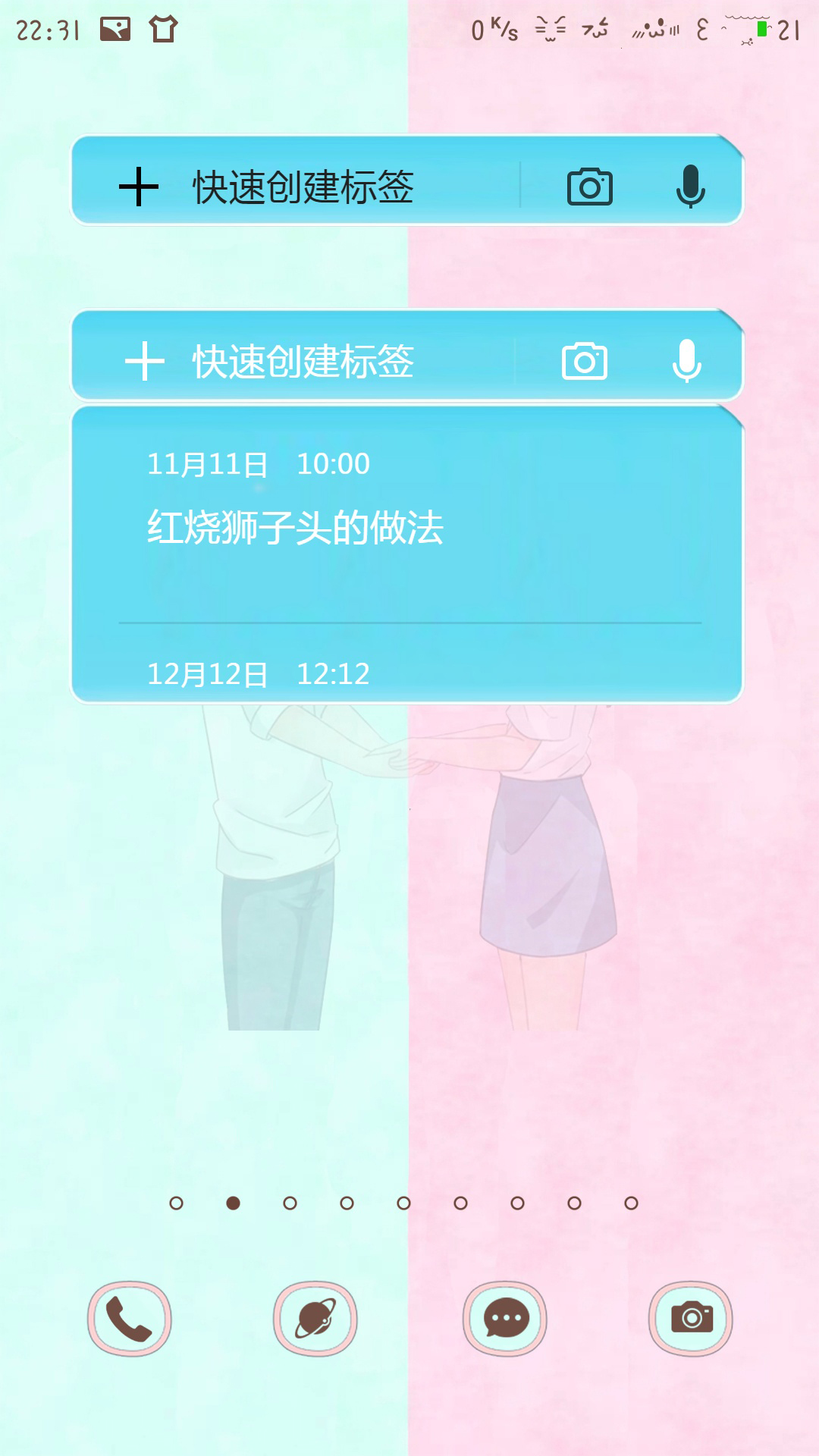This screenshot has width=819, height=1456.
Task: Launch the Camera app from the dock
Action: coord(691,1319)
